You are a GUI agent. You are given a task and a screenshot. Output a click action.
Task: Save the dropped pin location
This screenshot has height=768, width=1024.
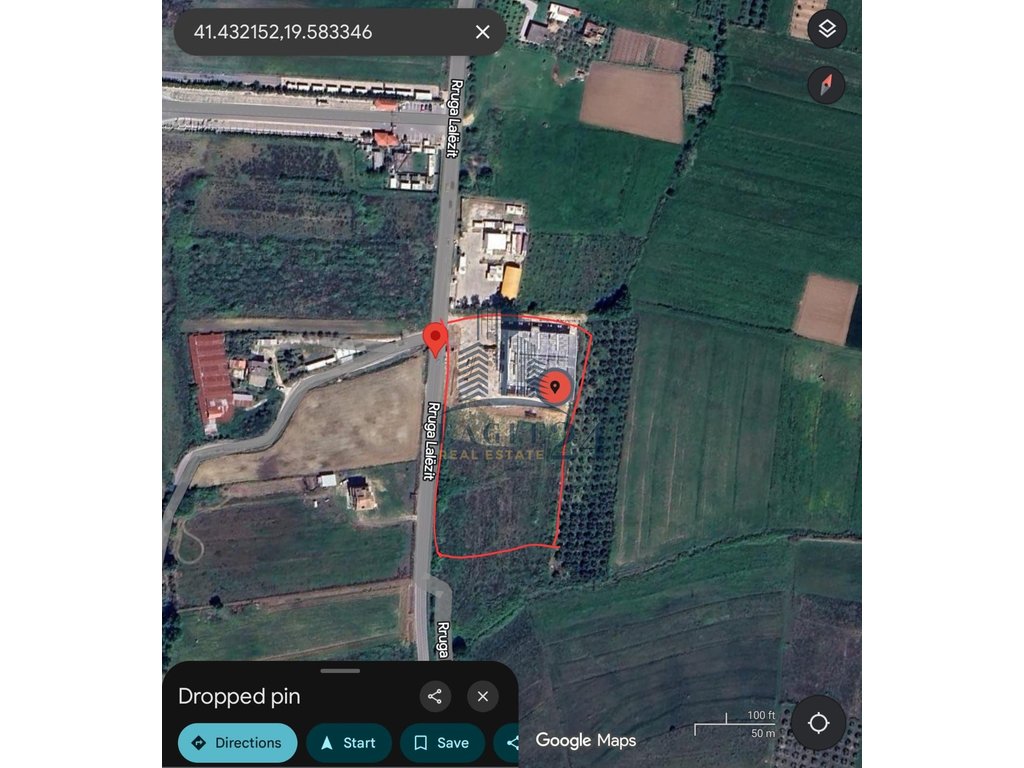441,743
